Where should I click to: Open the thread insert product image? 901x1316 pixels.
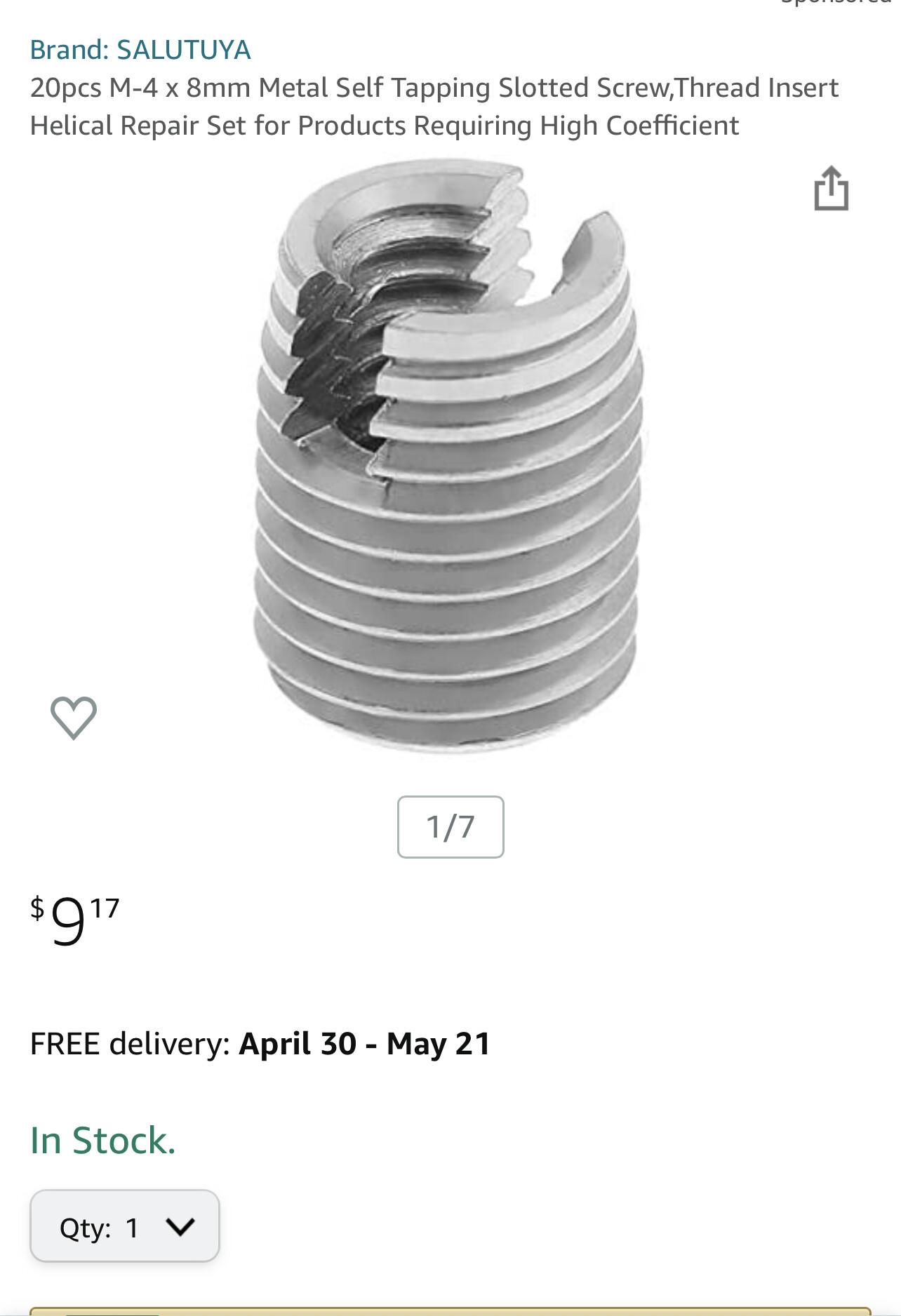point(449,456)
